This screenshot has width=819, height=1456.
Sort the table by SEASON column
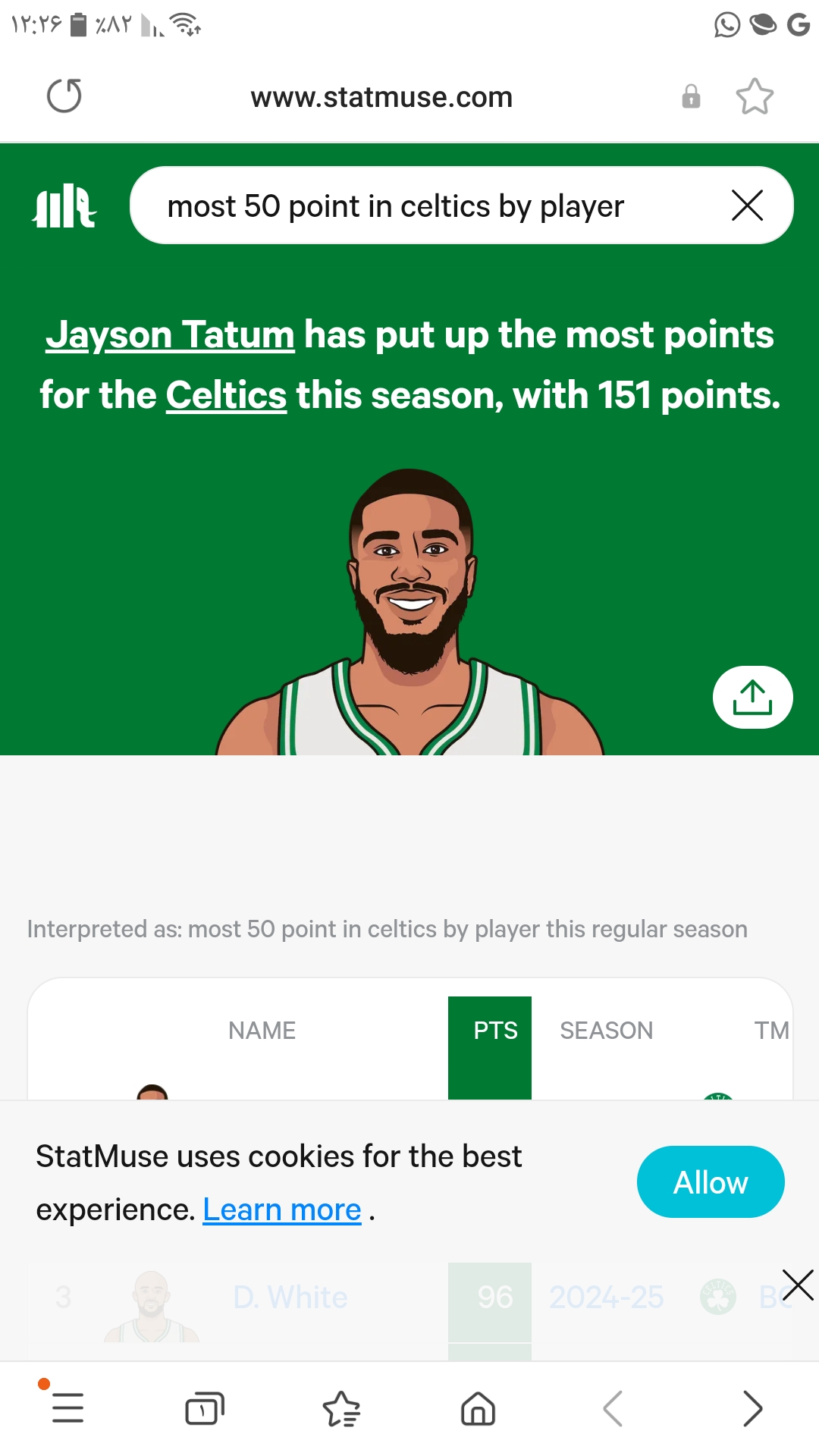click(606, 1031)
